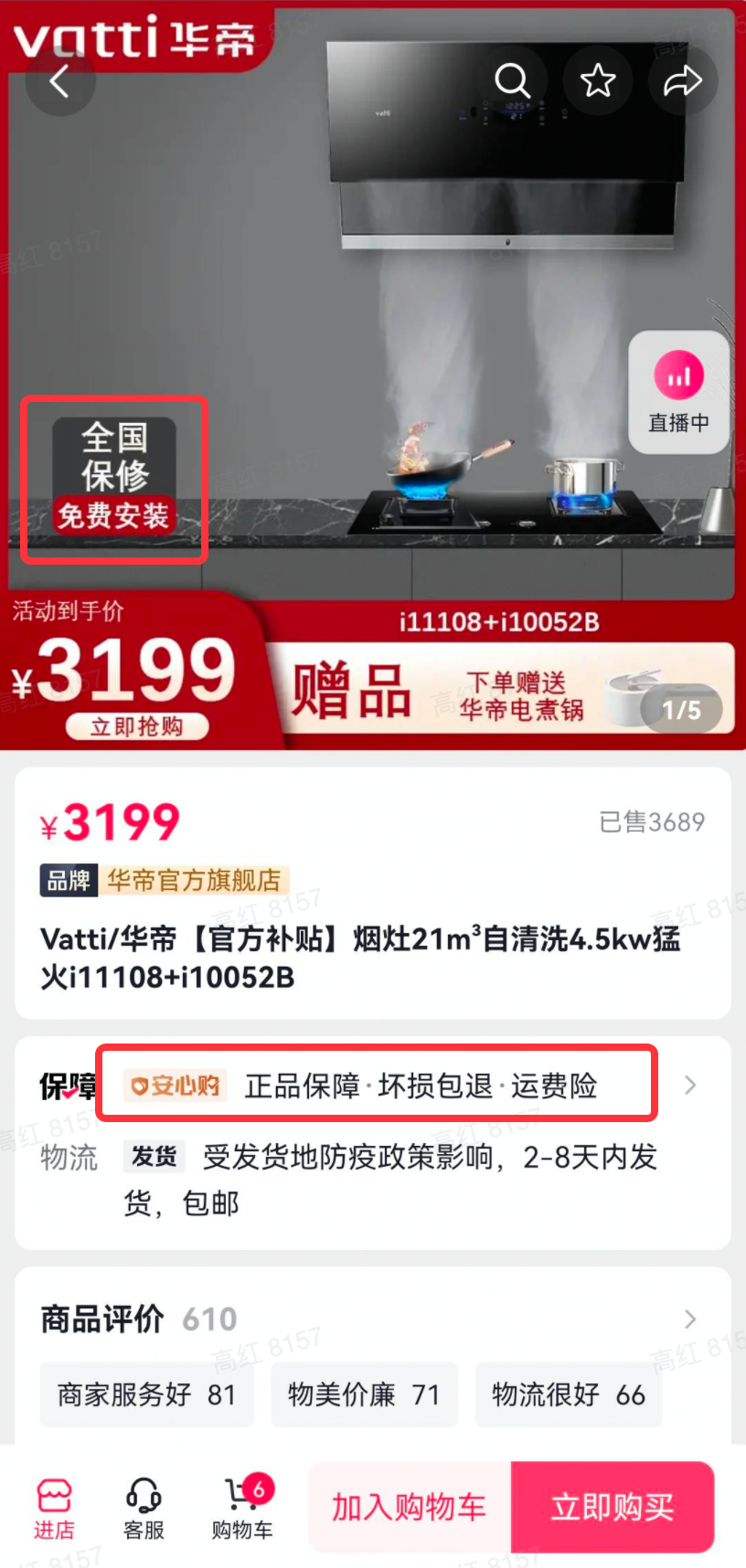
Task: Contact 客服 customer service
Action: tap(144, 1509)
